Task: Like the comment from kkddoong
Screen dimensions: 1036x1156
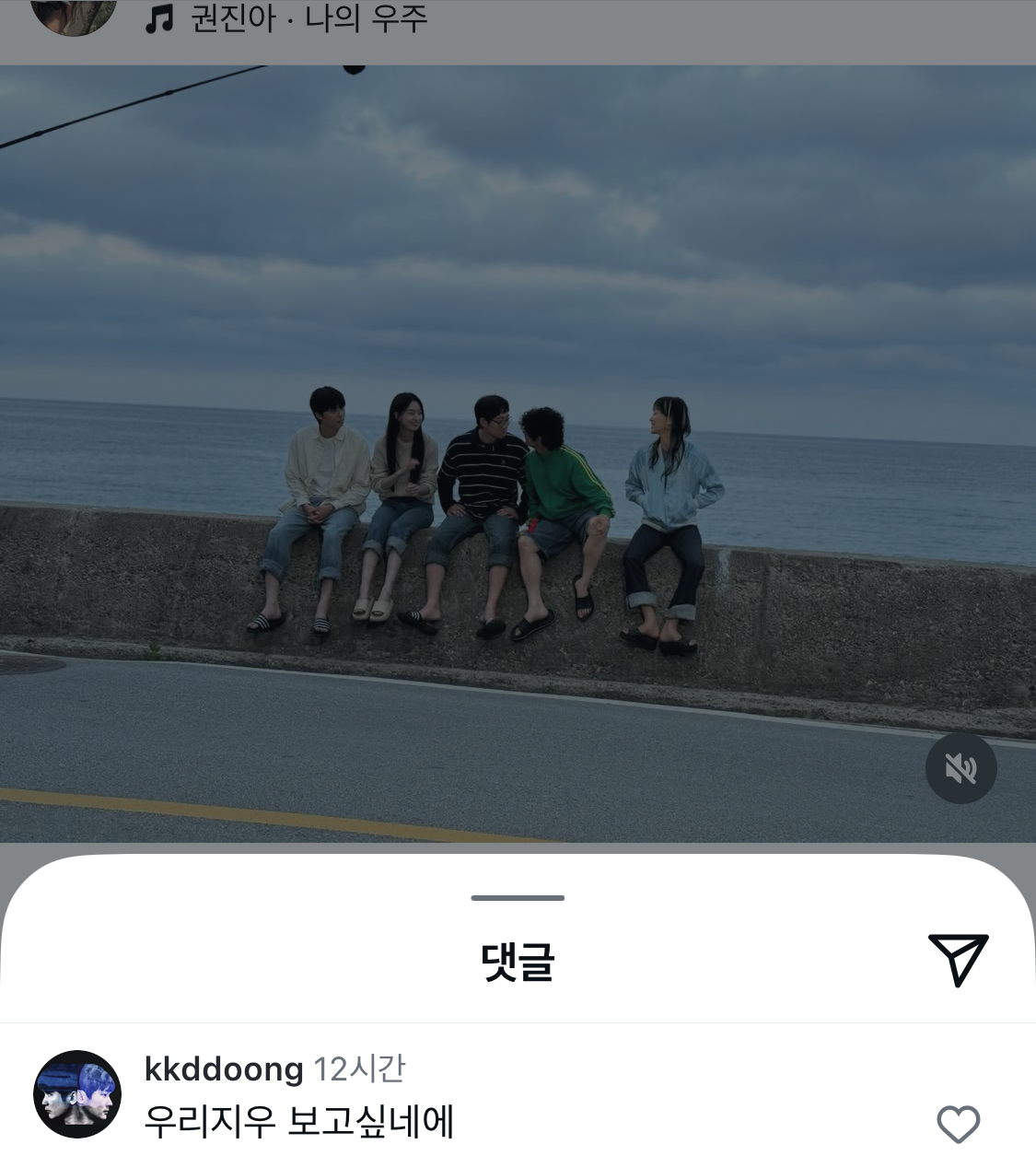Action: pyautogui.click(x=958, y=1124)
